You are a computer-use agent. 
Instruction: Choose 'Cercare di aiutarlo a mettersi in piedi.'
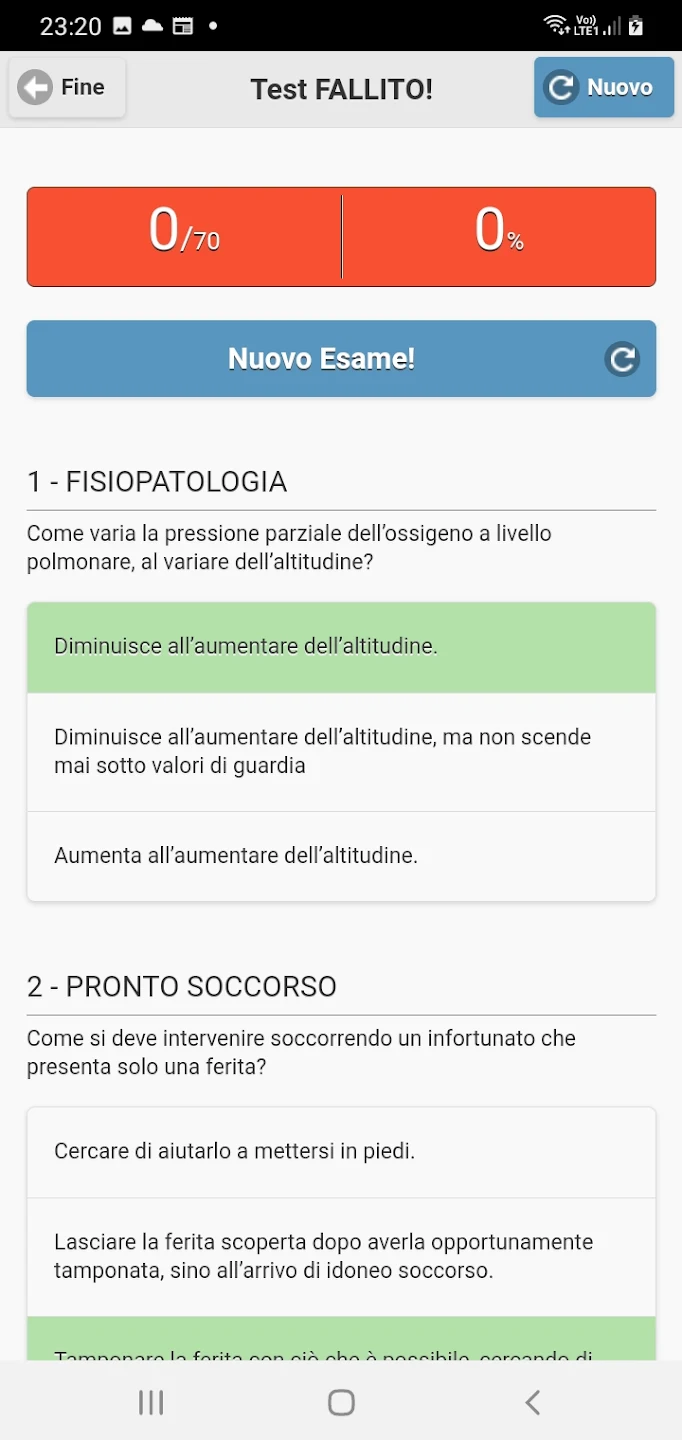[x=341, y=1152]
